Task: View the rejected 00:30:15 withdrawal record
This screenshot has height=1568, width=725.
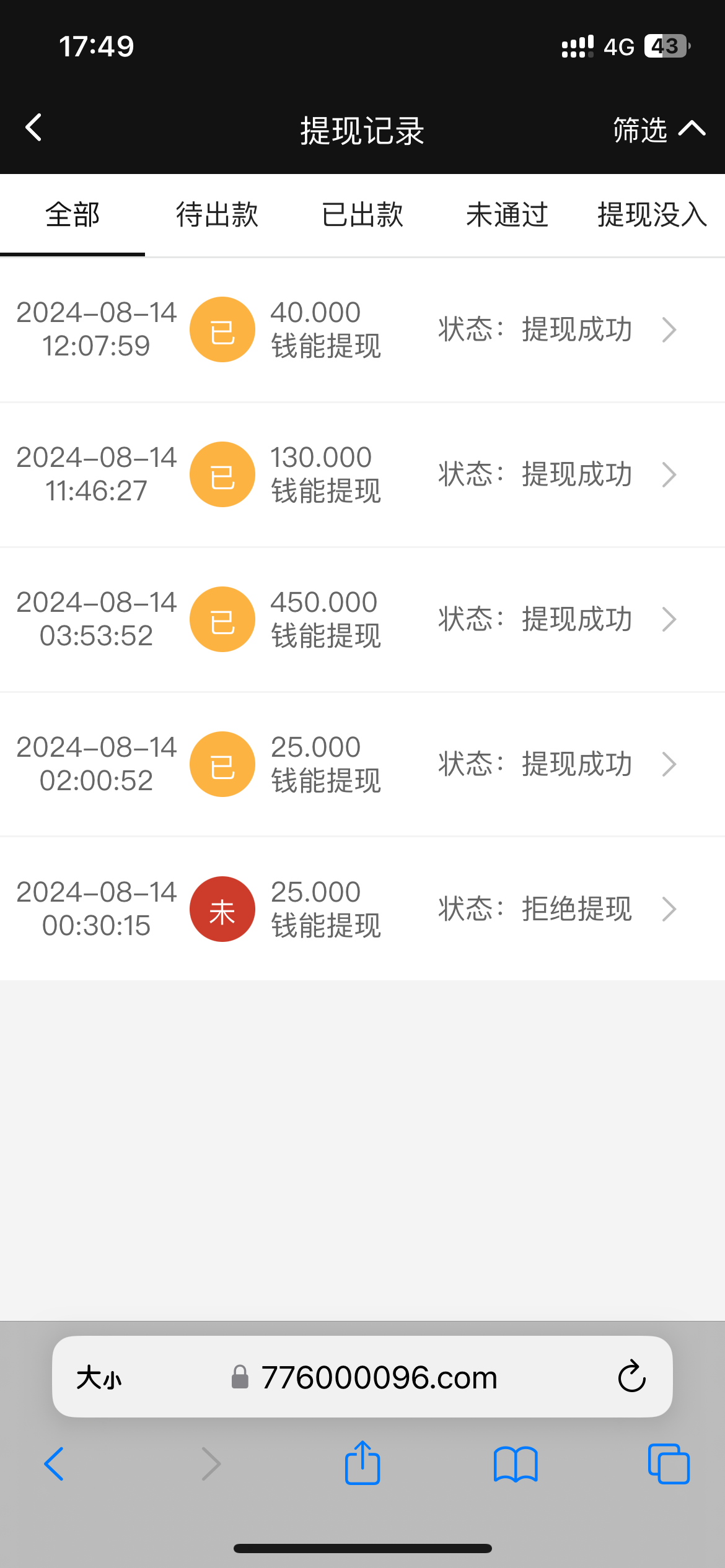Action: (362, 910)
